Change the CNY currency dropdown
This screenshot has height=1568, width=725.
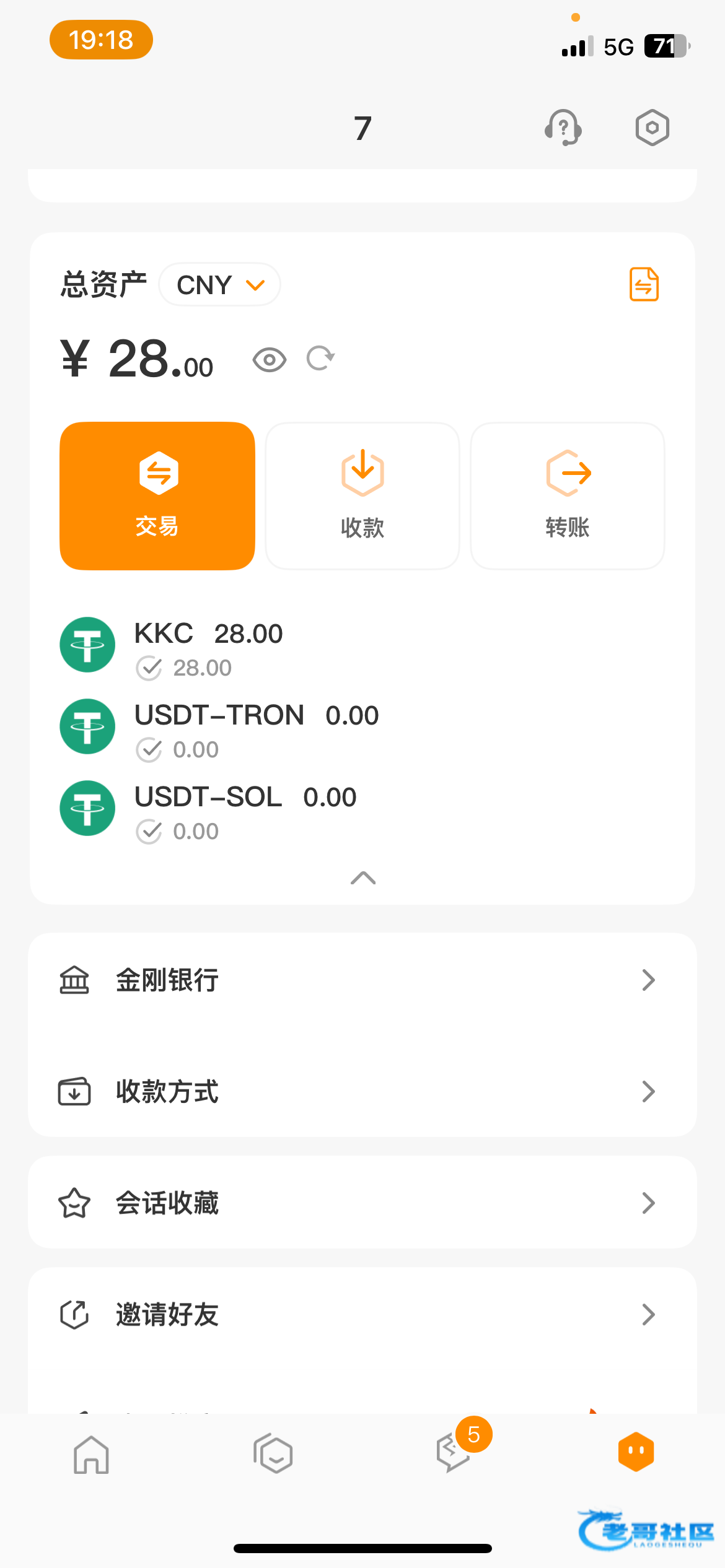tap(220, 285)
